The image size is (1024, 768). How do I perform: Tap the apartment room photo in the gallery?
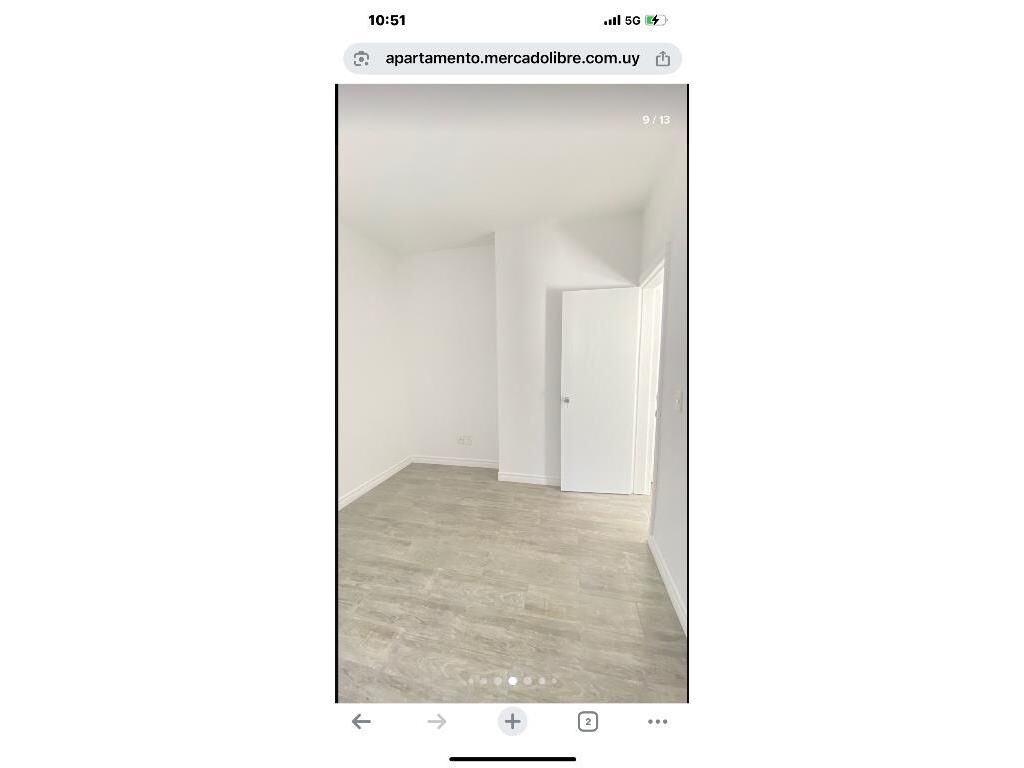(512, 400)
